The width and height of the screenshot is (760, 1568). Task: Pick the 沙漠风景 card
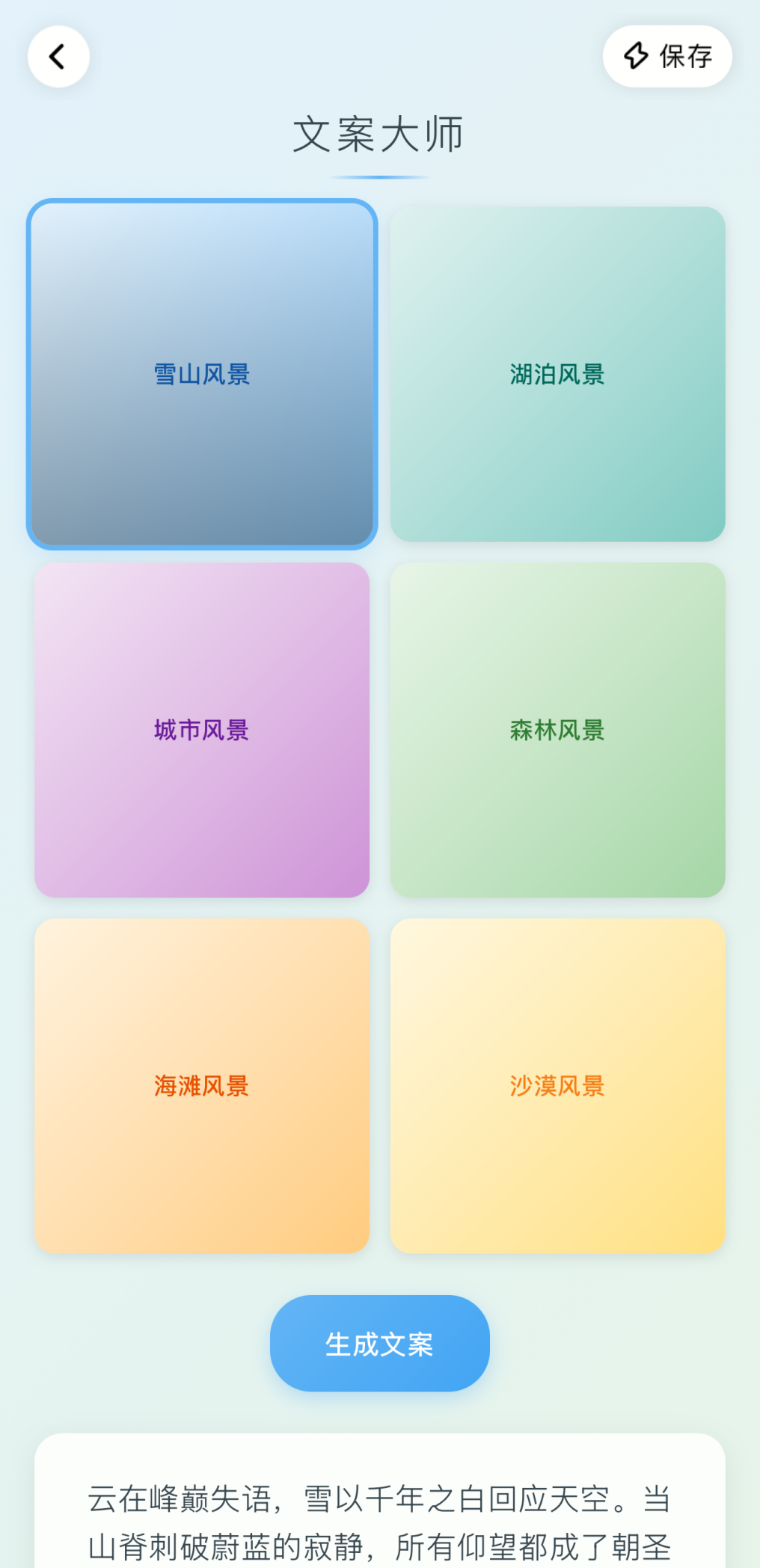pos(557,1086)
